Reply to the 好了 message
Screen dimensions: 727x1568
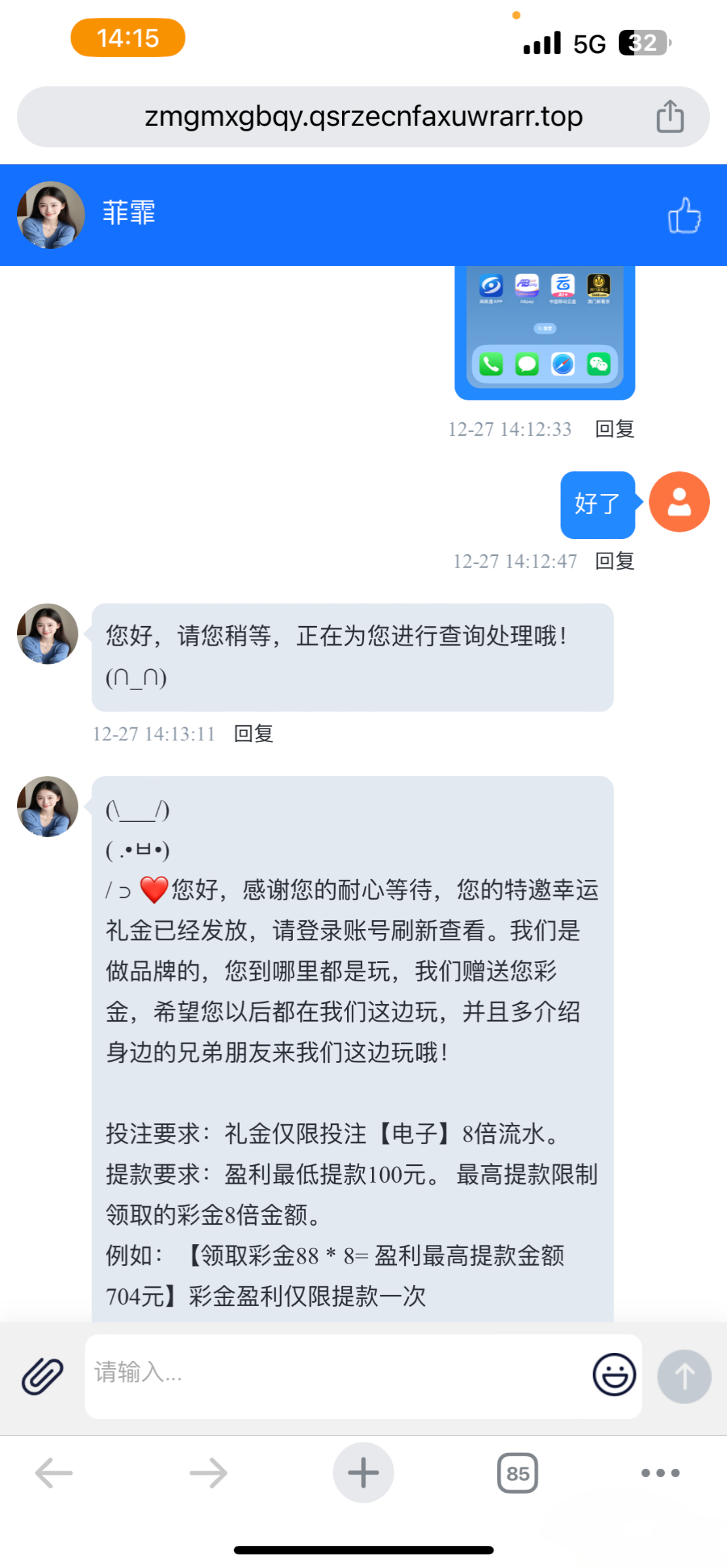point(615,561)
